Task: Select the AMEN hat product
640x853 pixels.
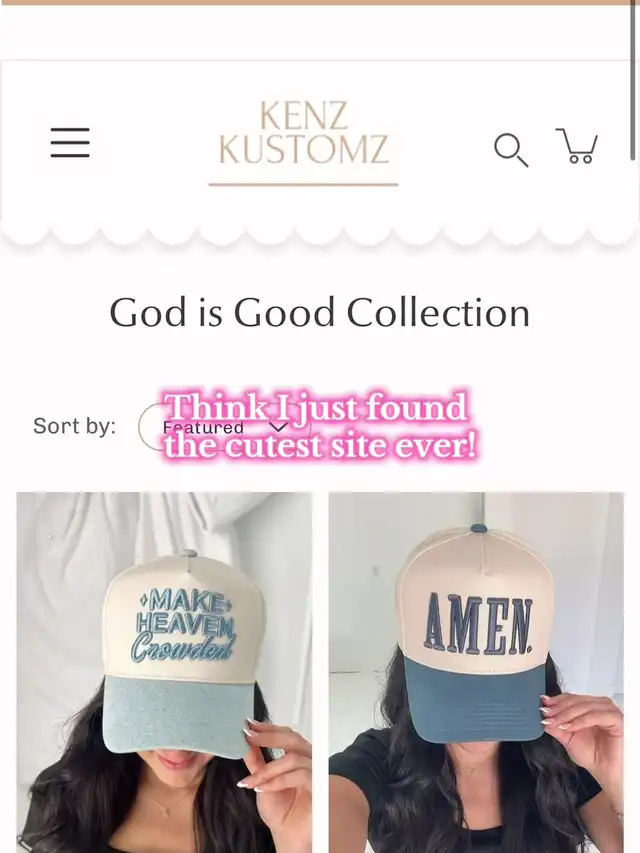Action: pos(476,670)
